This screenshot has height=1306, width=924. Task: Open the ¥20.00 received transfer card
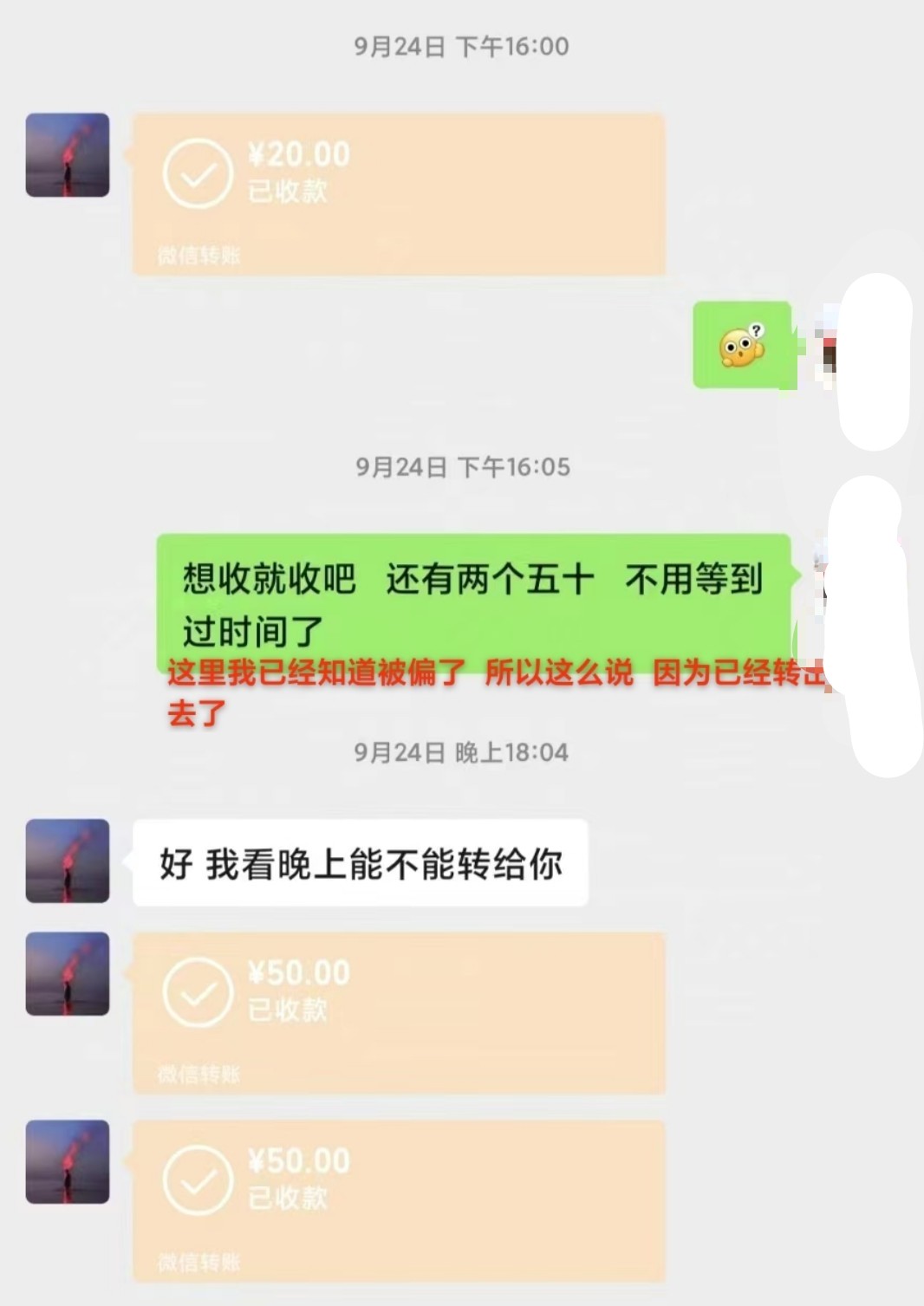(399, 194)
